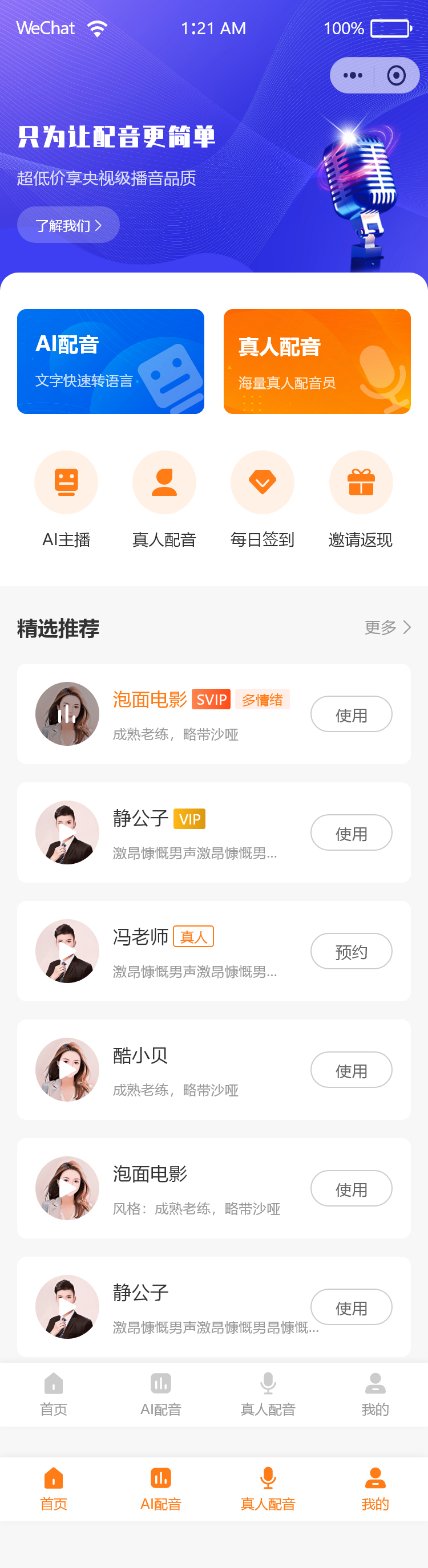Open the orange 海量真人配音员 card
Viewport: 428px width, 1568px height.
tap(317, 361)
